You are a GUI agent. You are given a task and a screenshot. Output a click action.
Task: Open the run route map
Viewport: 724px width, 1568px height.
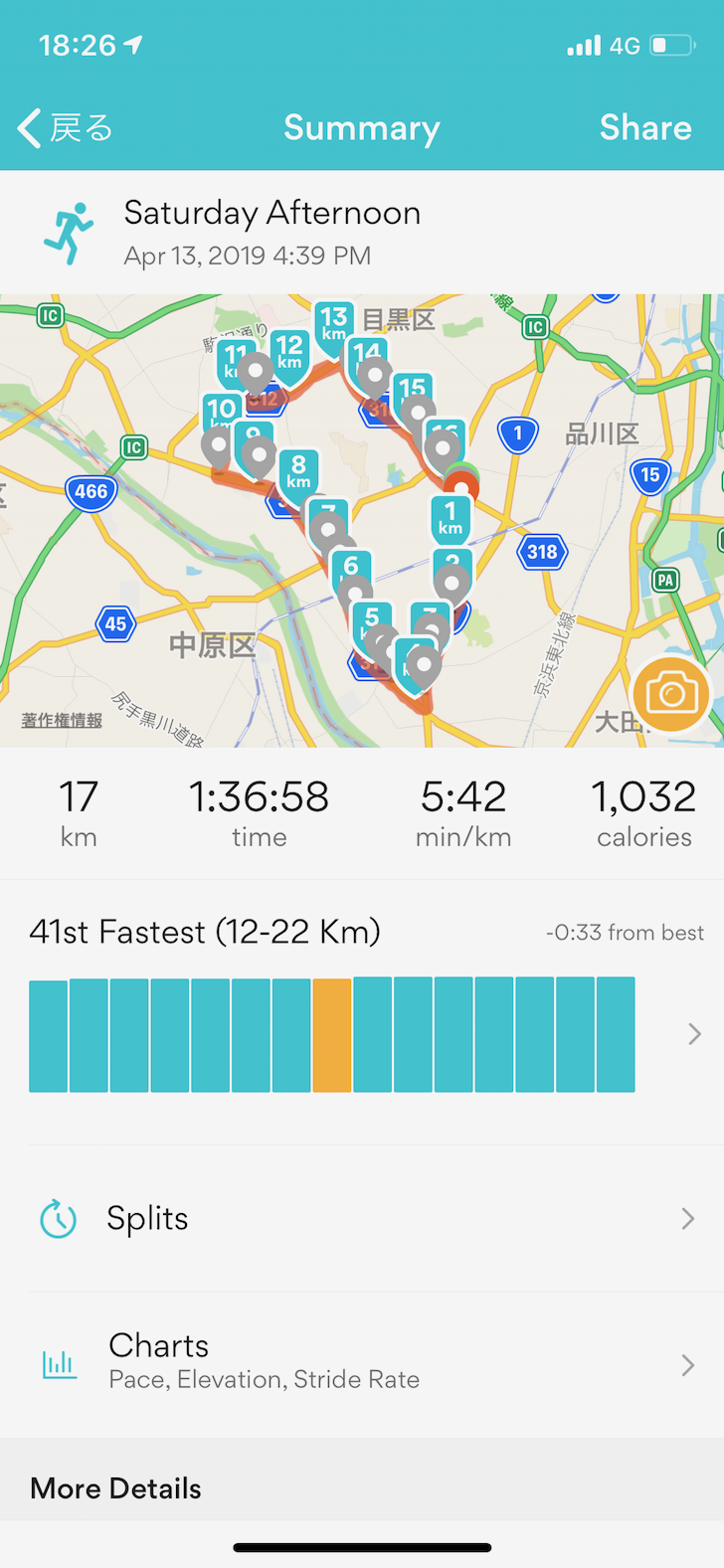(362, 520)
